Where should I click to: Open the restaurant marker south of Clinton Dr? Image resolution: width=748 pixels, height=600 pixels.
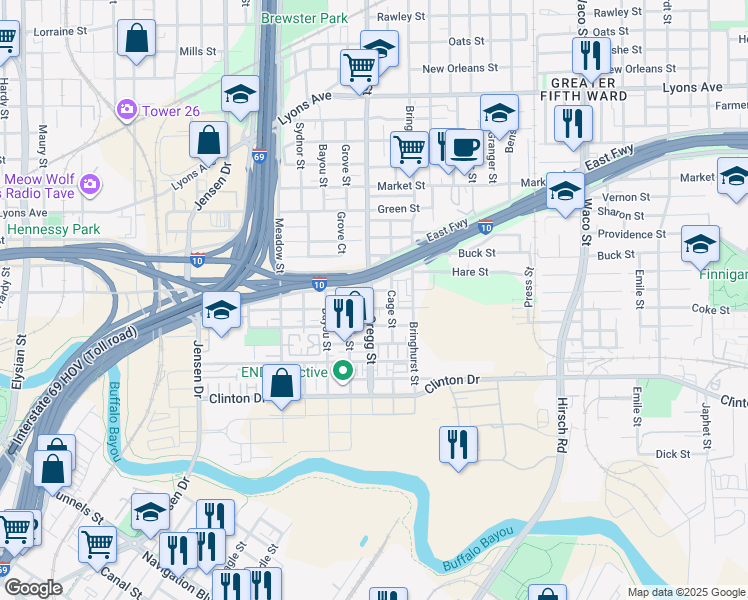point(458,449)
